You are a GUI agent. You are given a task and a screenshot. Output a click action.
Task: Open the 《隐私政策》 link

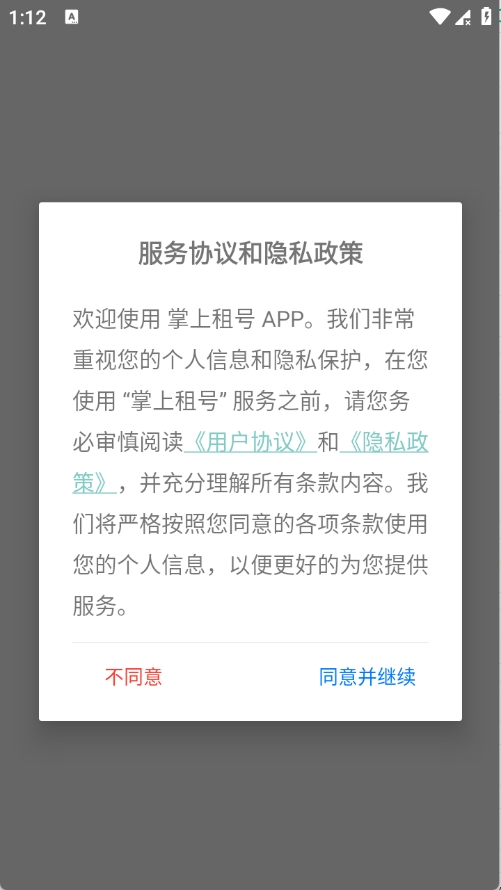click(384, 442)
